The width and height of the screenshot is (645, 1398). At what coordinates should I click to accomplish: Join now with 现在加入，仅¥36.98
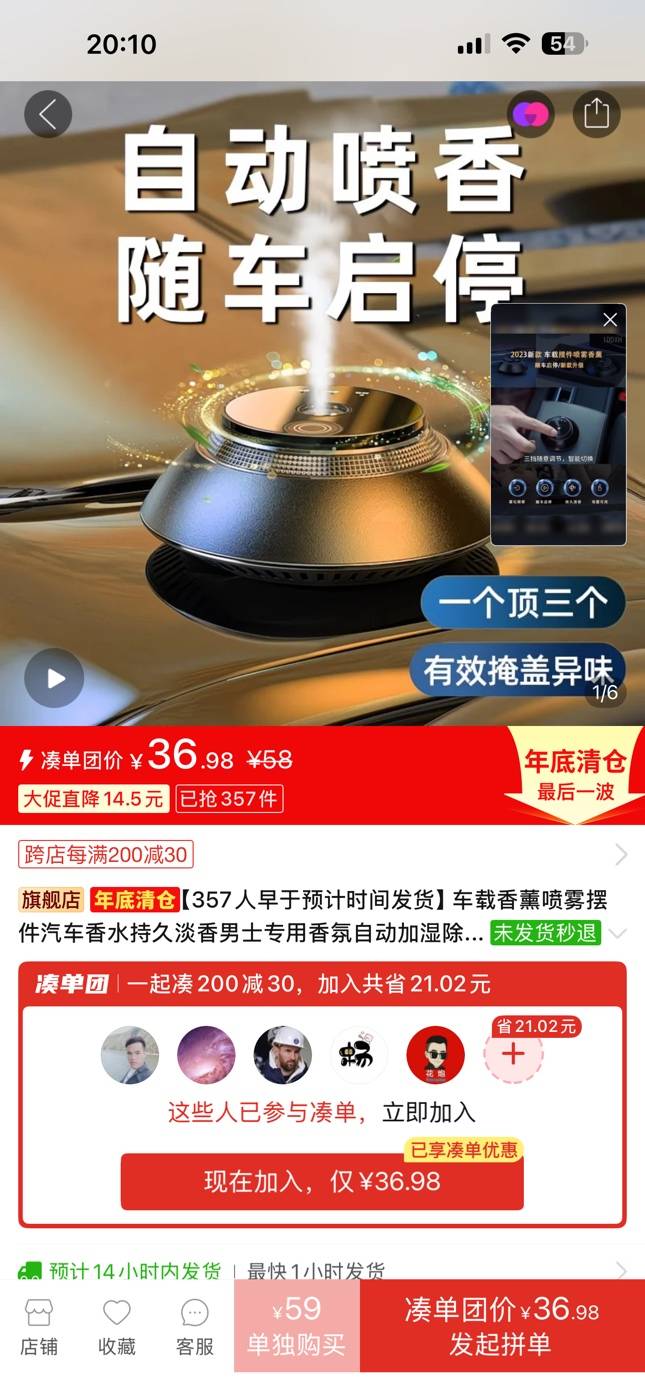click(322, 1182)
